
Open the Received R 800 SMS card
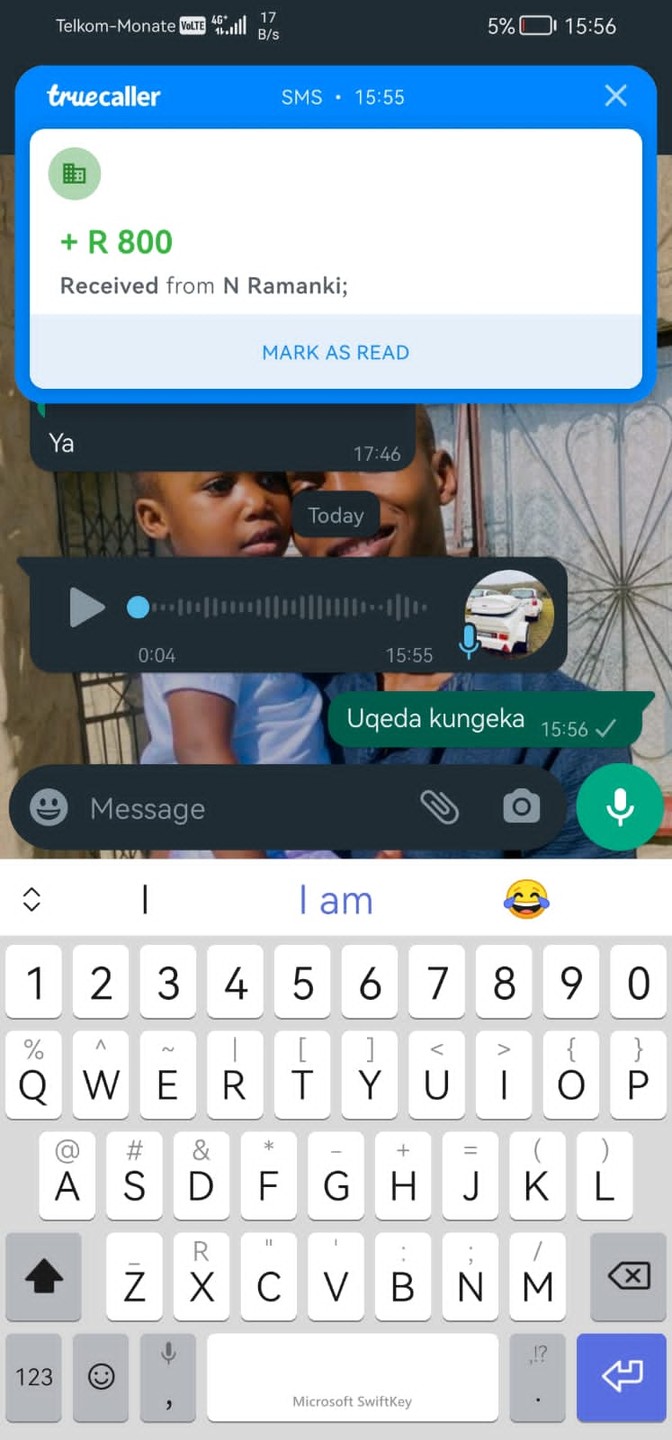click(335, 240)
